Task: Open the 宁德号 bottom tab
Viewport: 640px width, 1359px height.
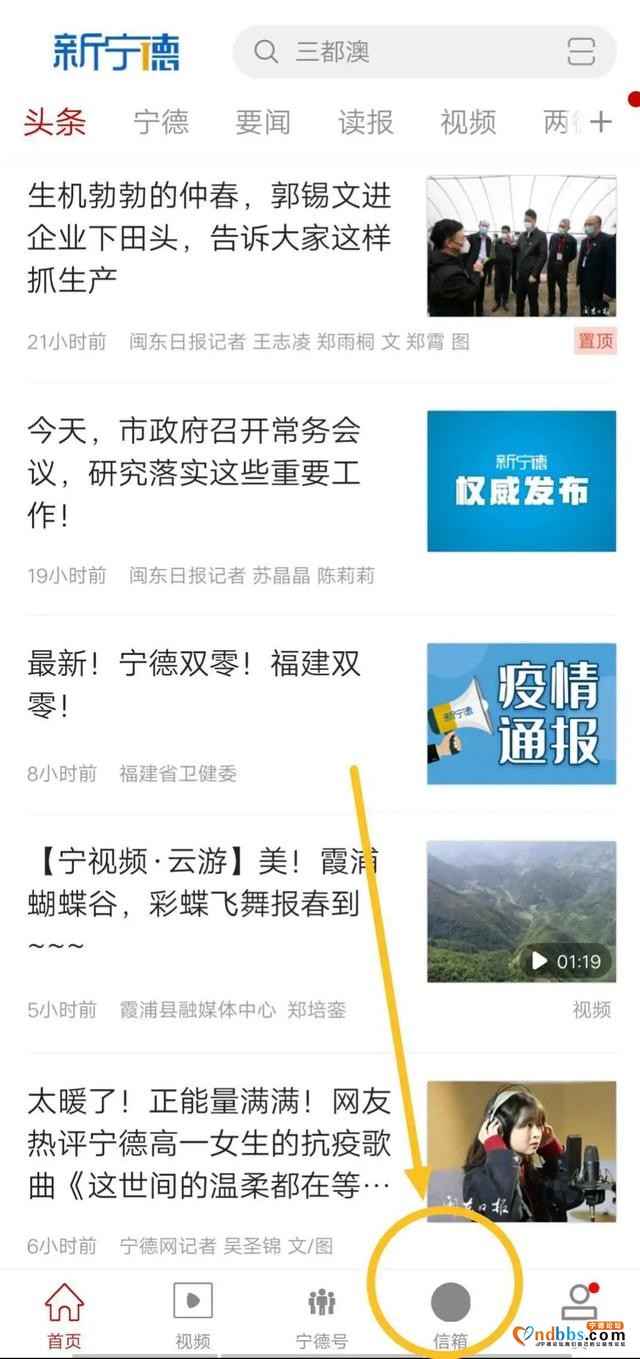Action: click(321, 1315)
